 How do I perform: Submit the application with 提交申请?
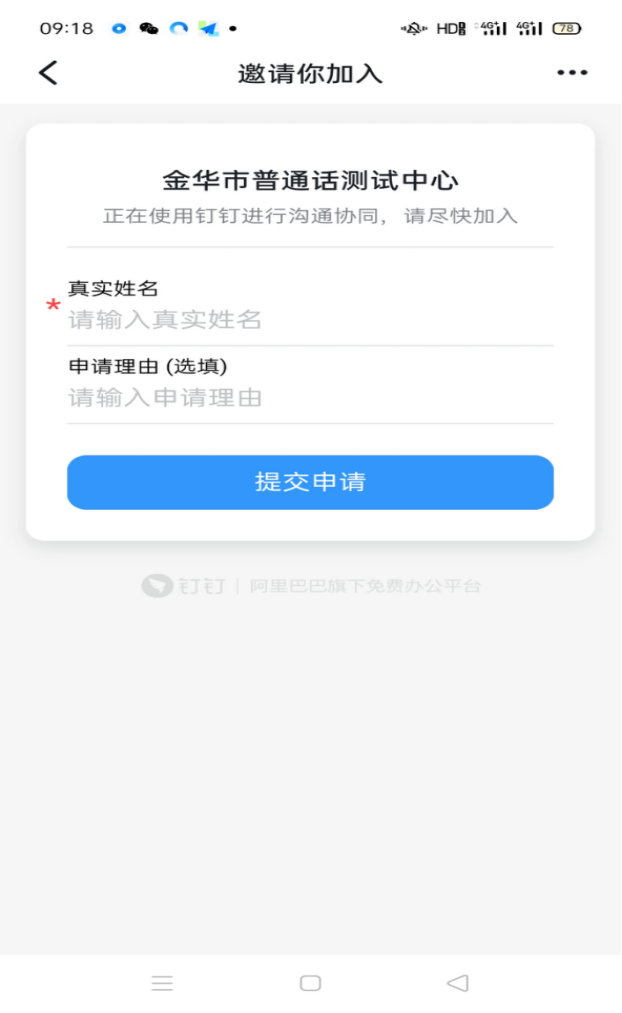tap(310, 482)
